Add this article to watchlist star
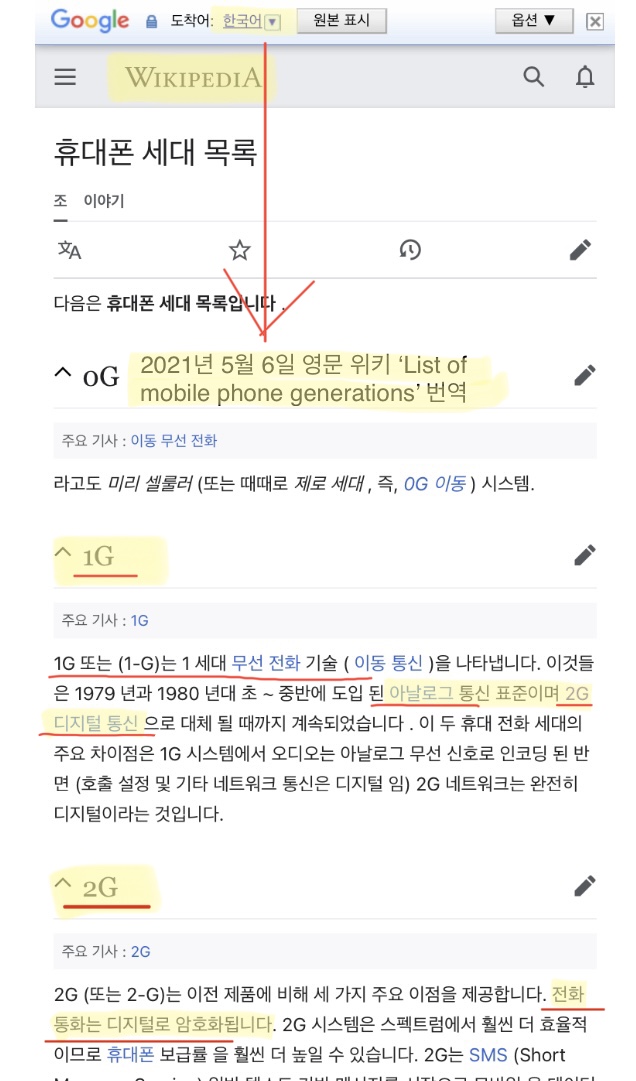Image resolution: width=636 pixels, height=1081 pixels. [239, 249]
